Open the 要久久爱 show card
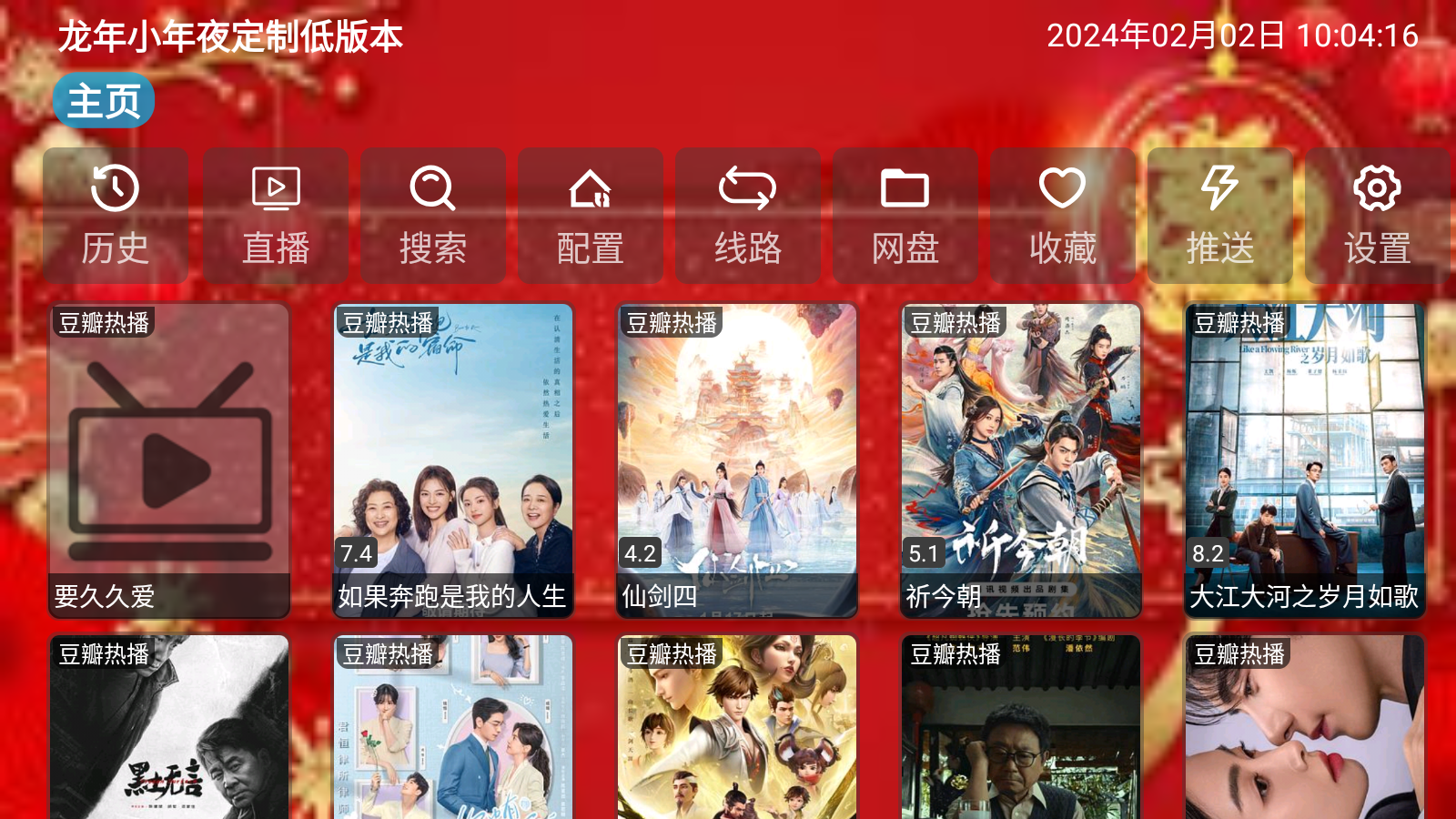This screenshot has height=819, width=1456. 169,460
